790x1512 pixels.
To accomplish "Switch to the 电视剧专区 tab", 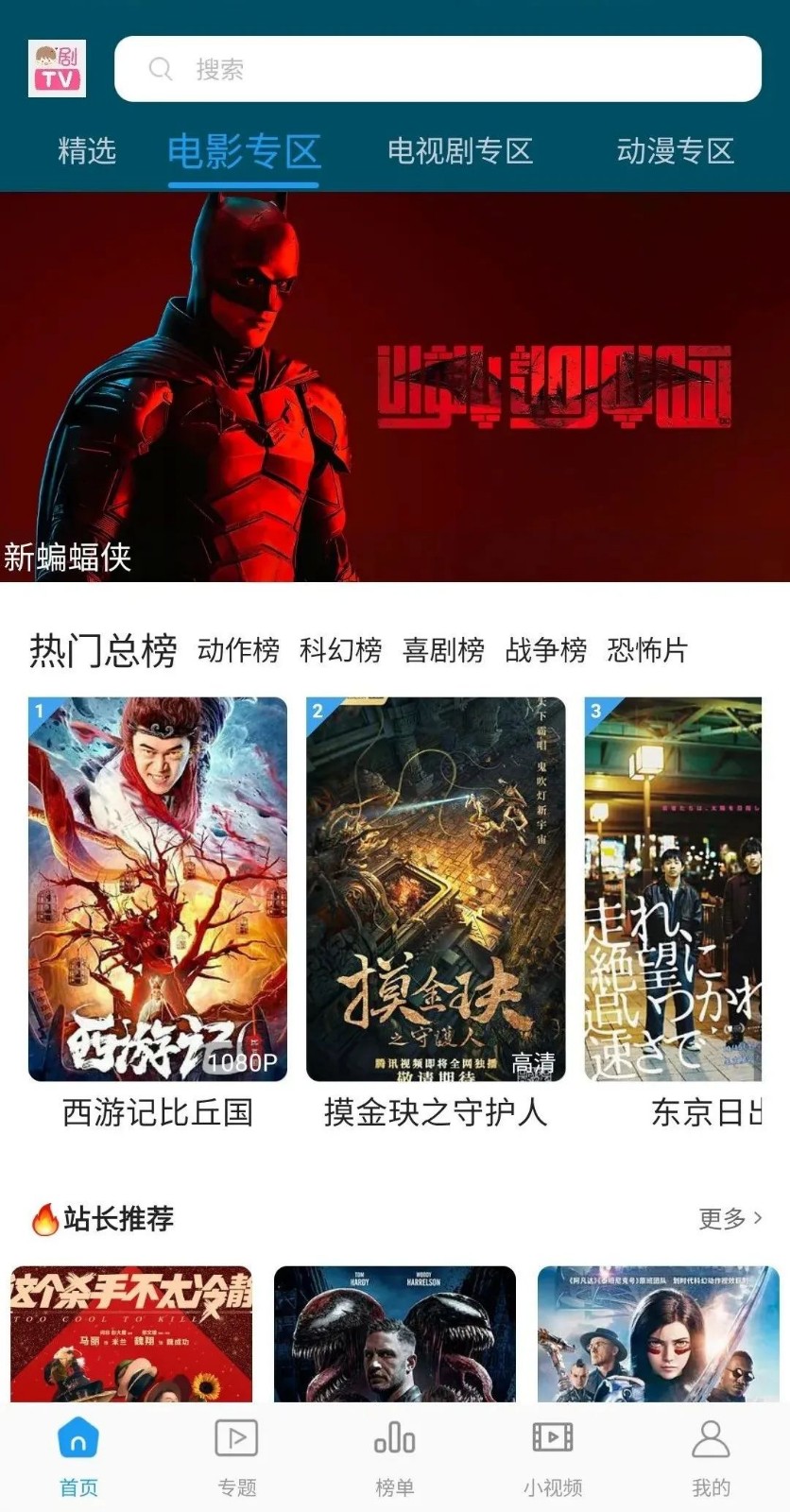I will click(460, 151).
